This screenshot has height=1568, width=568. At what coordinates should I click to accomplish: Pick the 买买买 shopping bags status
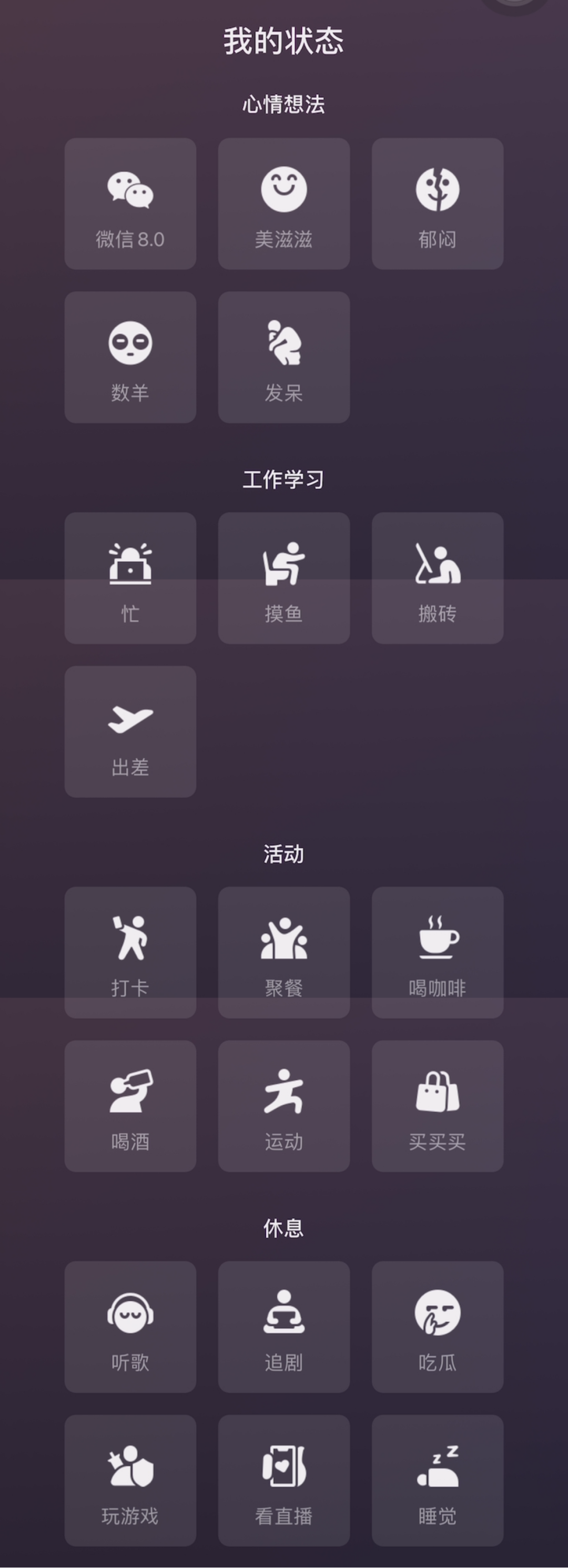tap(438, 1107)
